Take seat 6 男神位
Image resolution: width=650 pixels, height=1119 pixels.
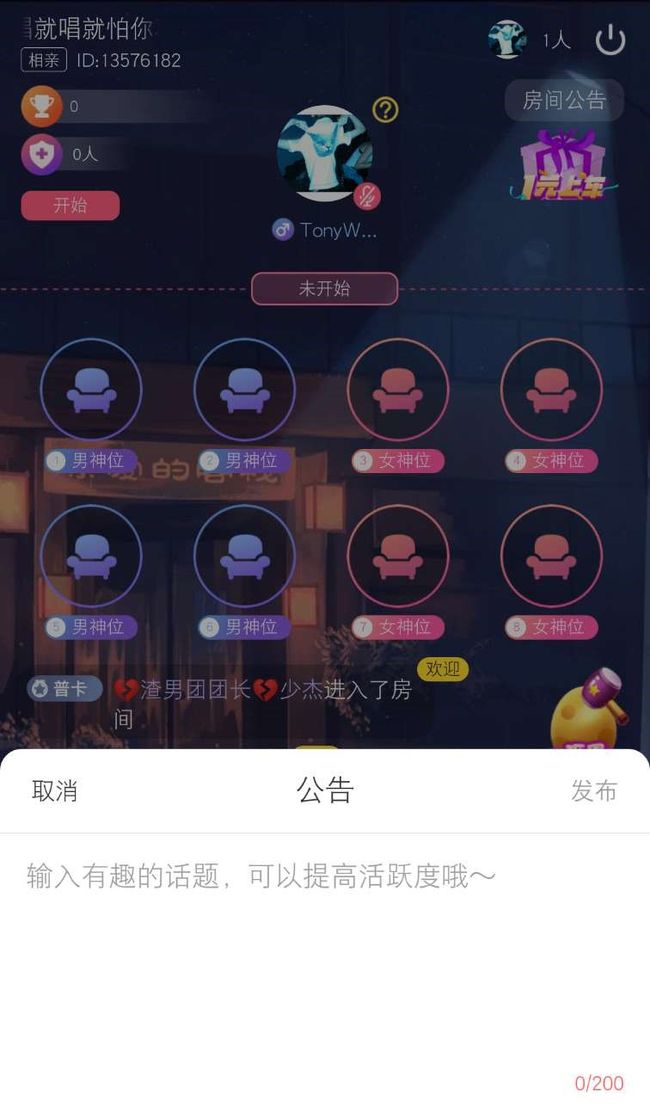pos(244,556)
